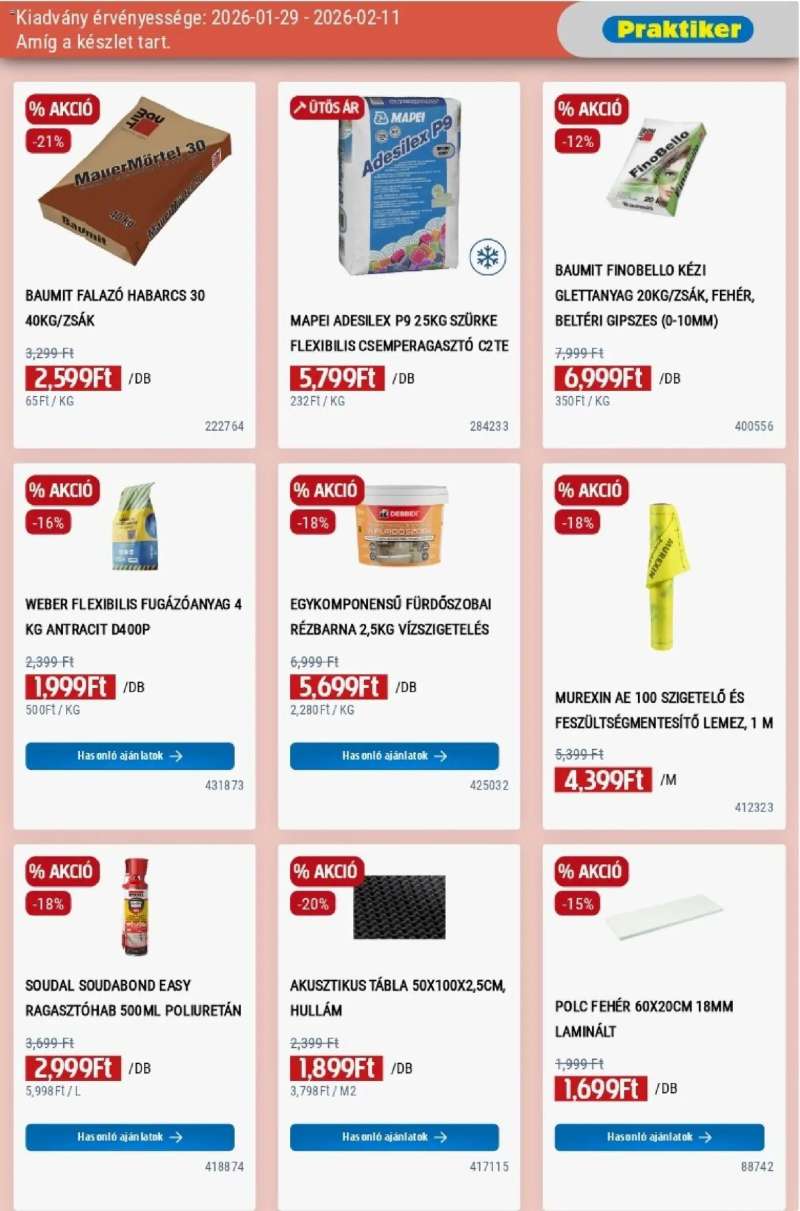This screenshot has height=1211, width=800.
Task: Click the Amíg a készlet tart text
Action: [x=92, y=43]
